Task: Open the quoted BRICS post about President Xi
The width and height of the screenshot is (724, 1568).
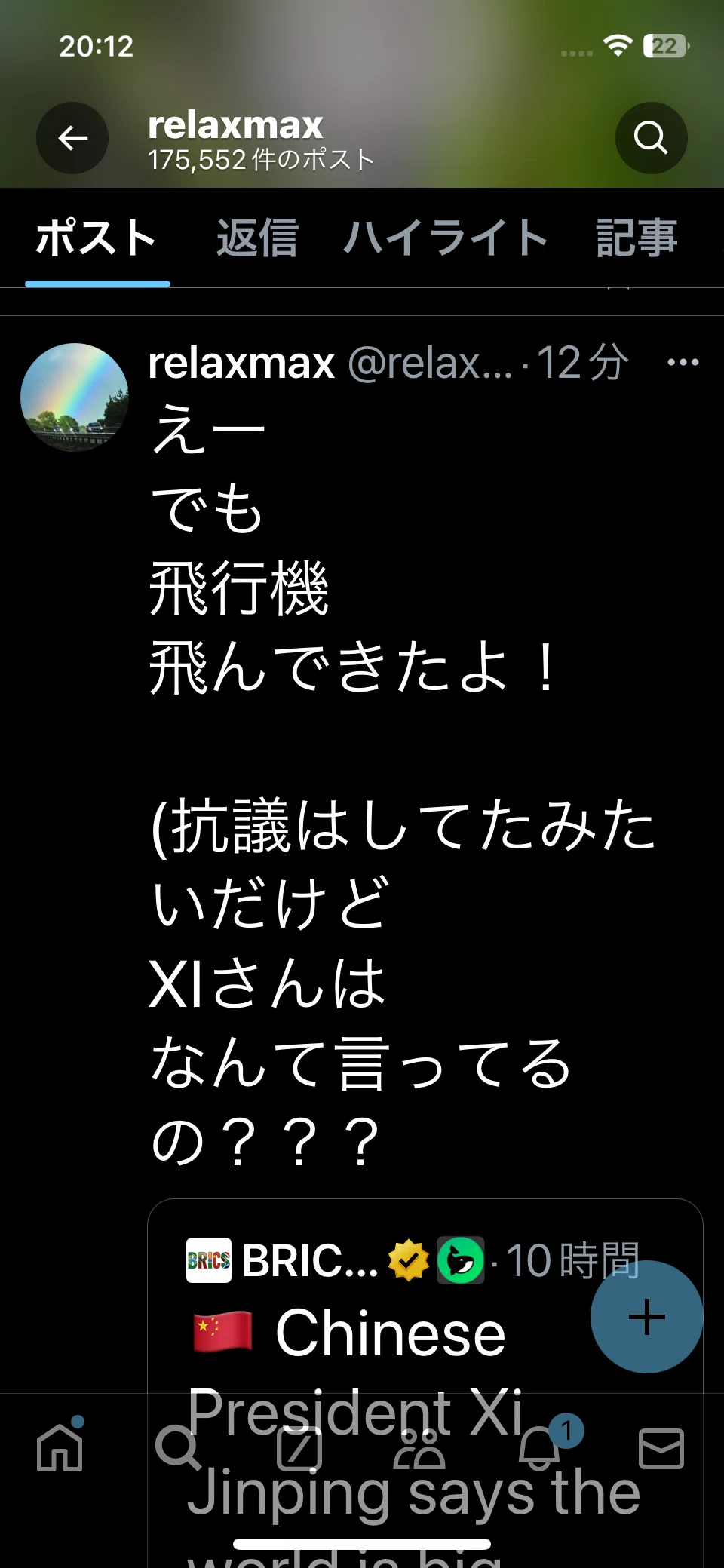Action: point(425,1382)
